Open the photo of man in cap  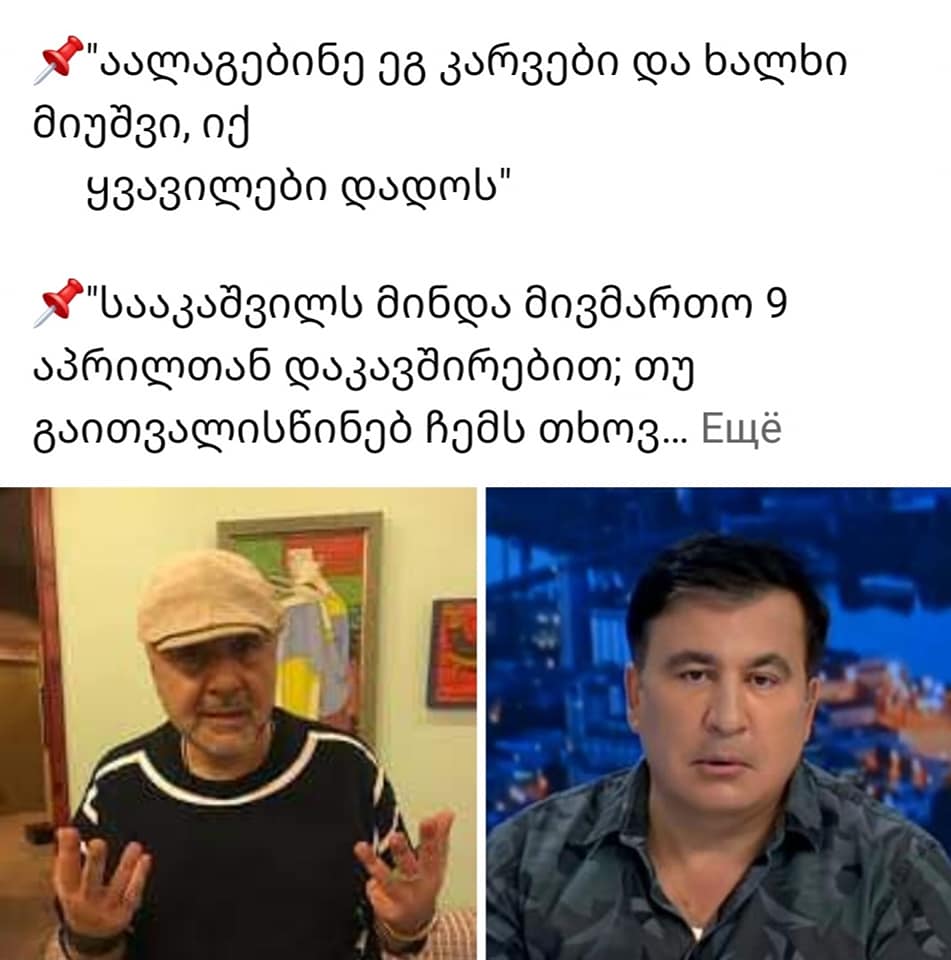pos(238,723)
